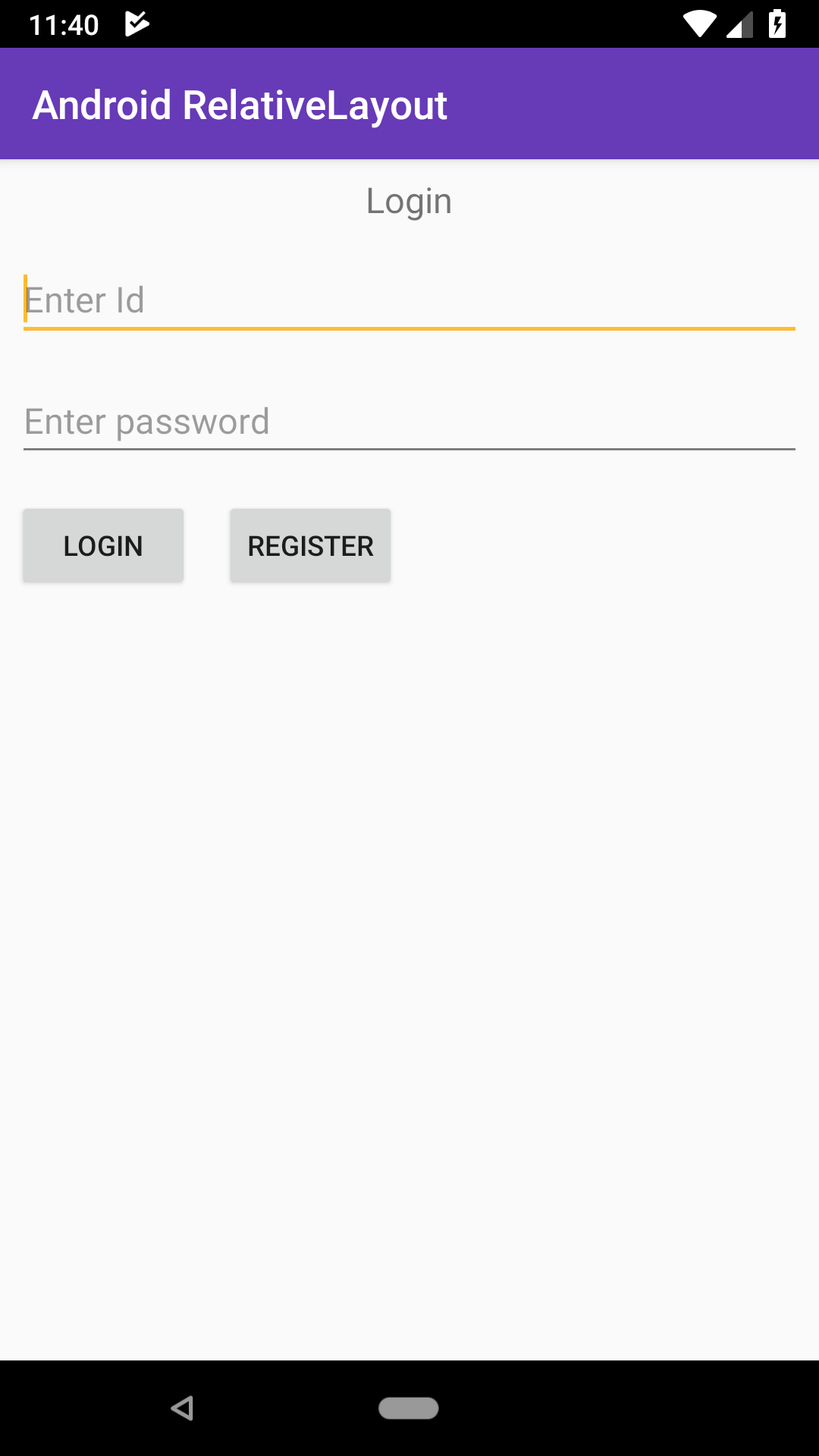Viewport: 819px width, 1456px height.
Task: Tap the yellow underline beneath Enter Id
Action: pyautogui.click(x=409, y=328)
